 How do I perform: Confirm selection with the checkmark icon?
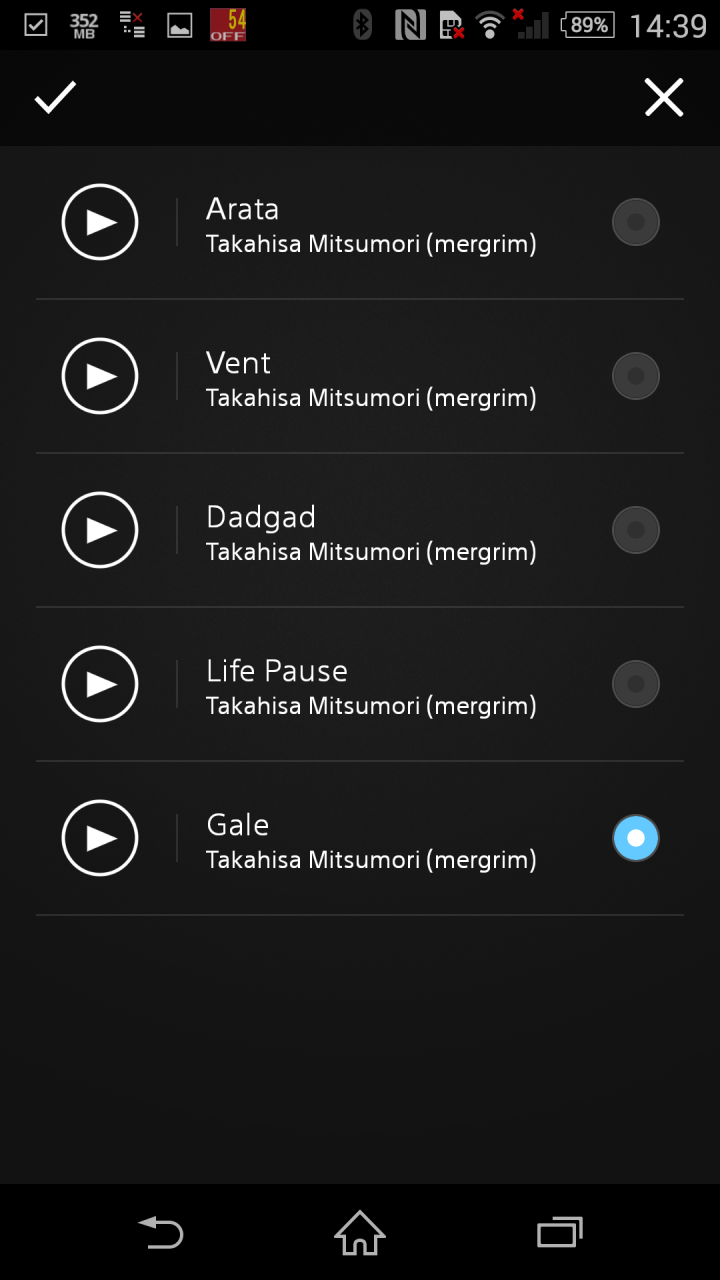(x=55, y=98)
